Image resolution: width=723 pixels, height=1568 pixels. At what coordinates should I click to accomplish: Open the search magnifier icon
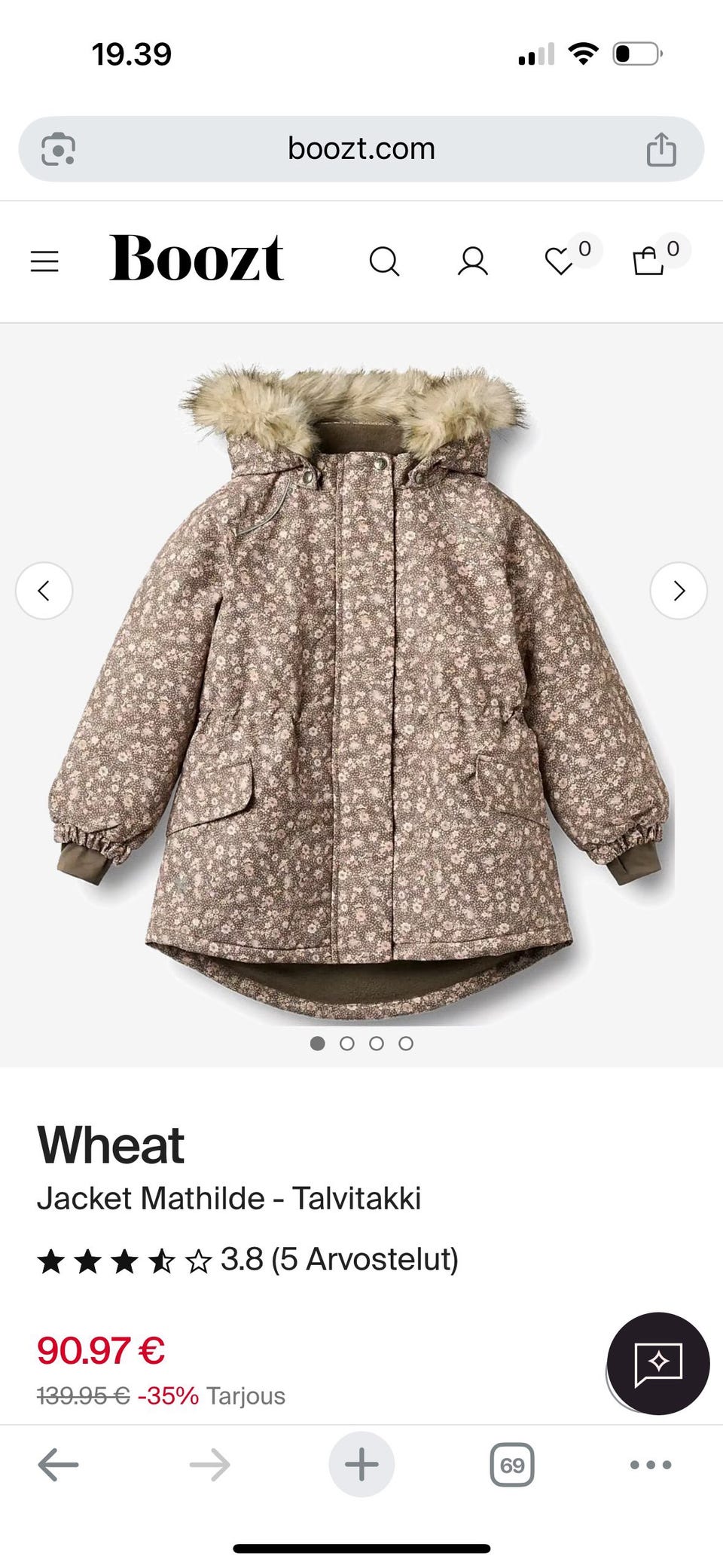tap(384, 261)
